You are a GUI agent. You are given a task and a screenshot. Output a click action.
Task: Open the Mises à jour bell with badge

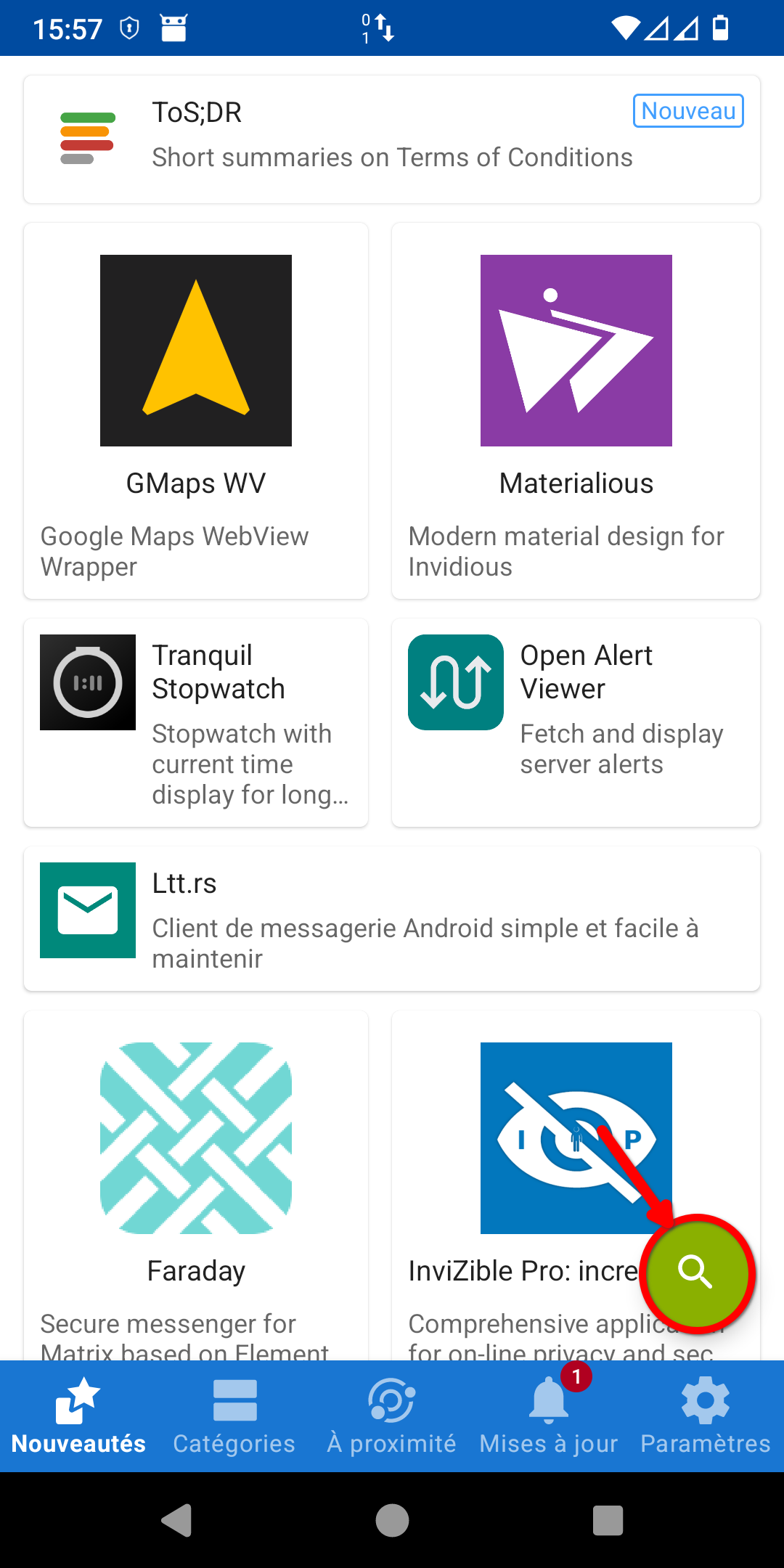pyautogui.click(x=548, y=1400)
